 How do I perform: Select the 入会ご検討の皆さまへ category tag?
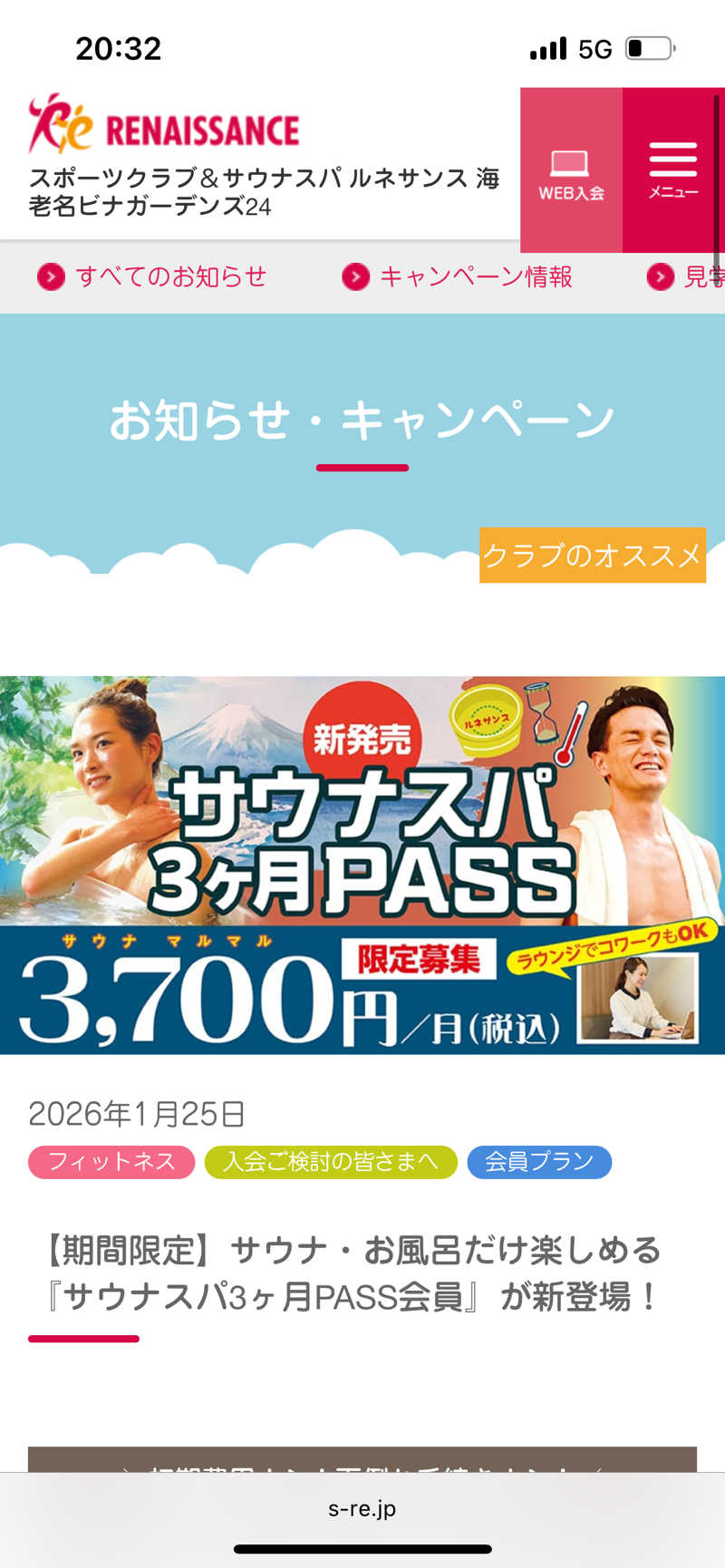coord(330,1162)
